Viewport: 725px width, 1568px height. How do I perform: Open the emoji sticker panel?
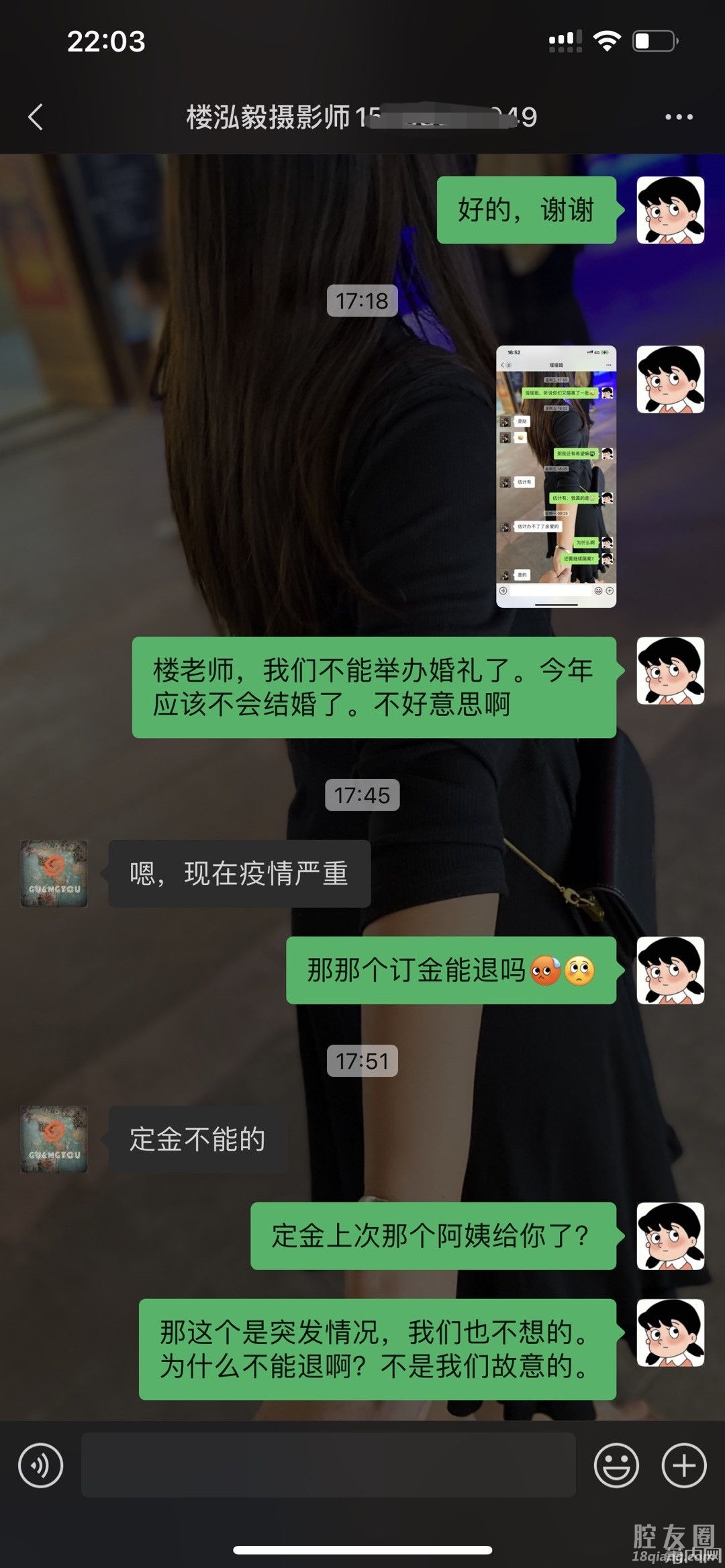point(616,1465)
